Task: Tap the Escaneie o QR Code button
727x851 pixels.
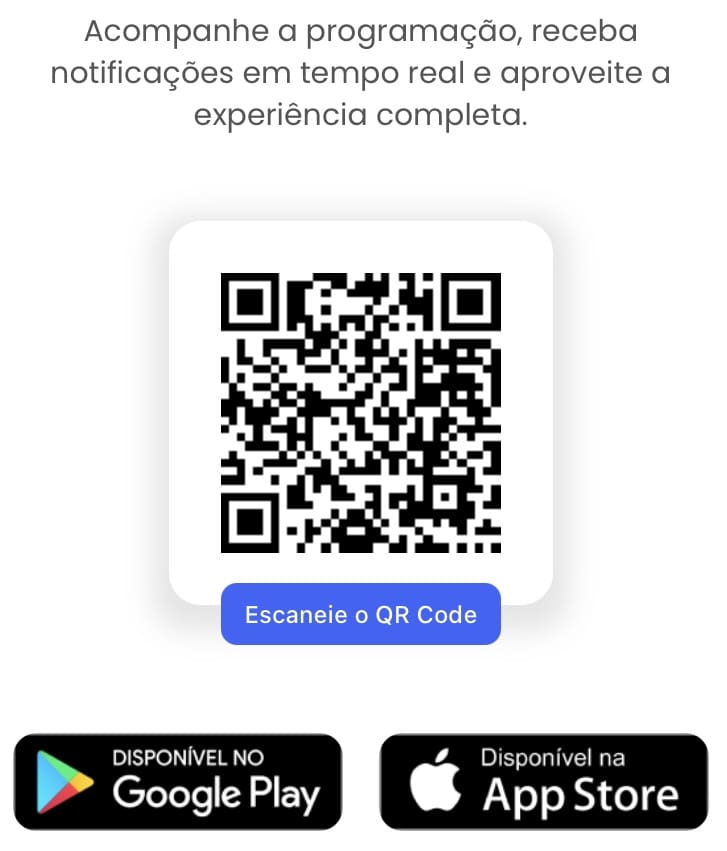Action: pos(360,614)
